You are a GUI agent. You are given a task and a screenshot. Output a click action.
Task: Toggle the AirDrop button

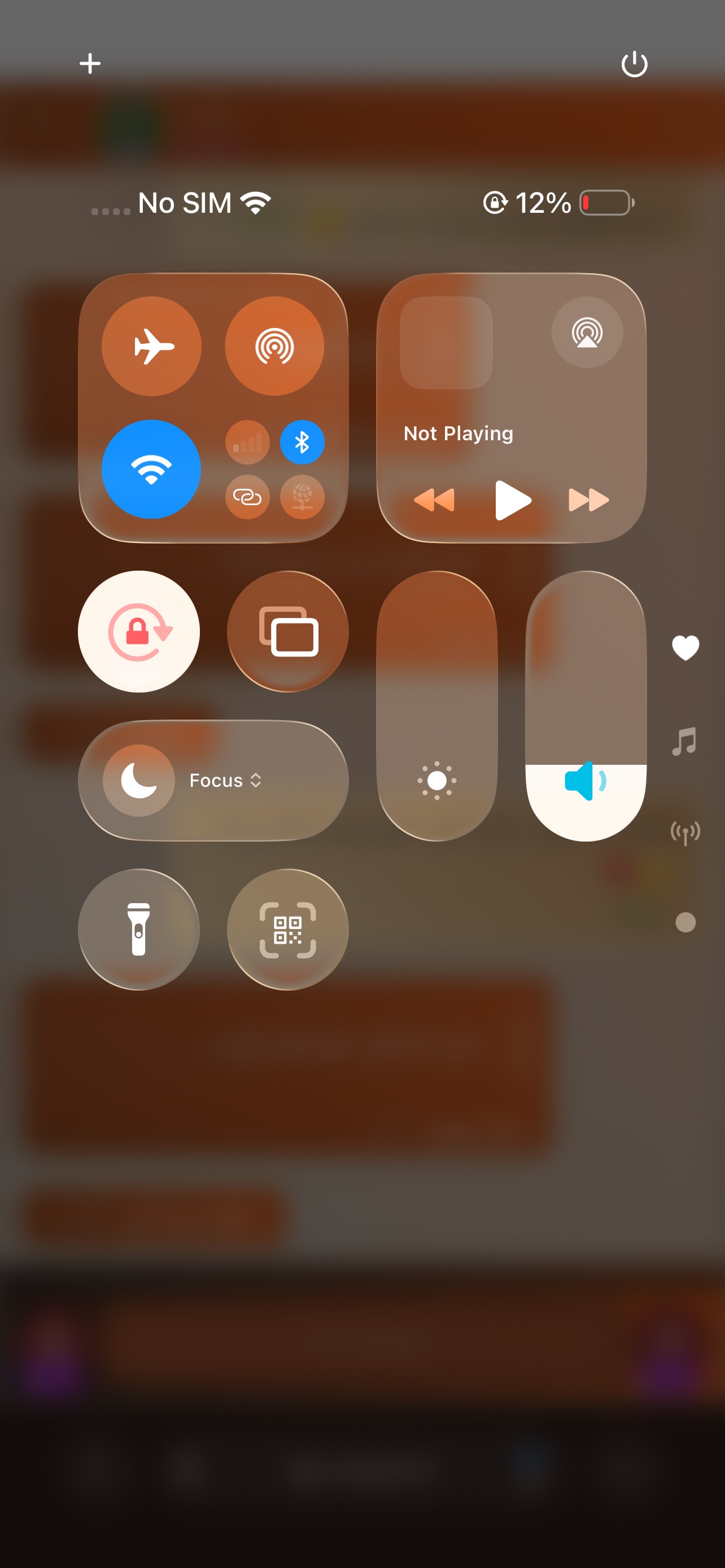[x=274, y=346]
